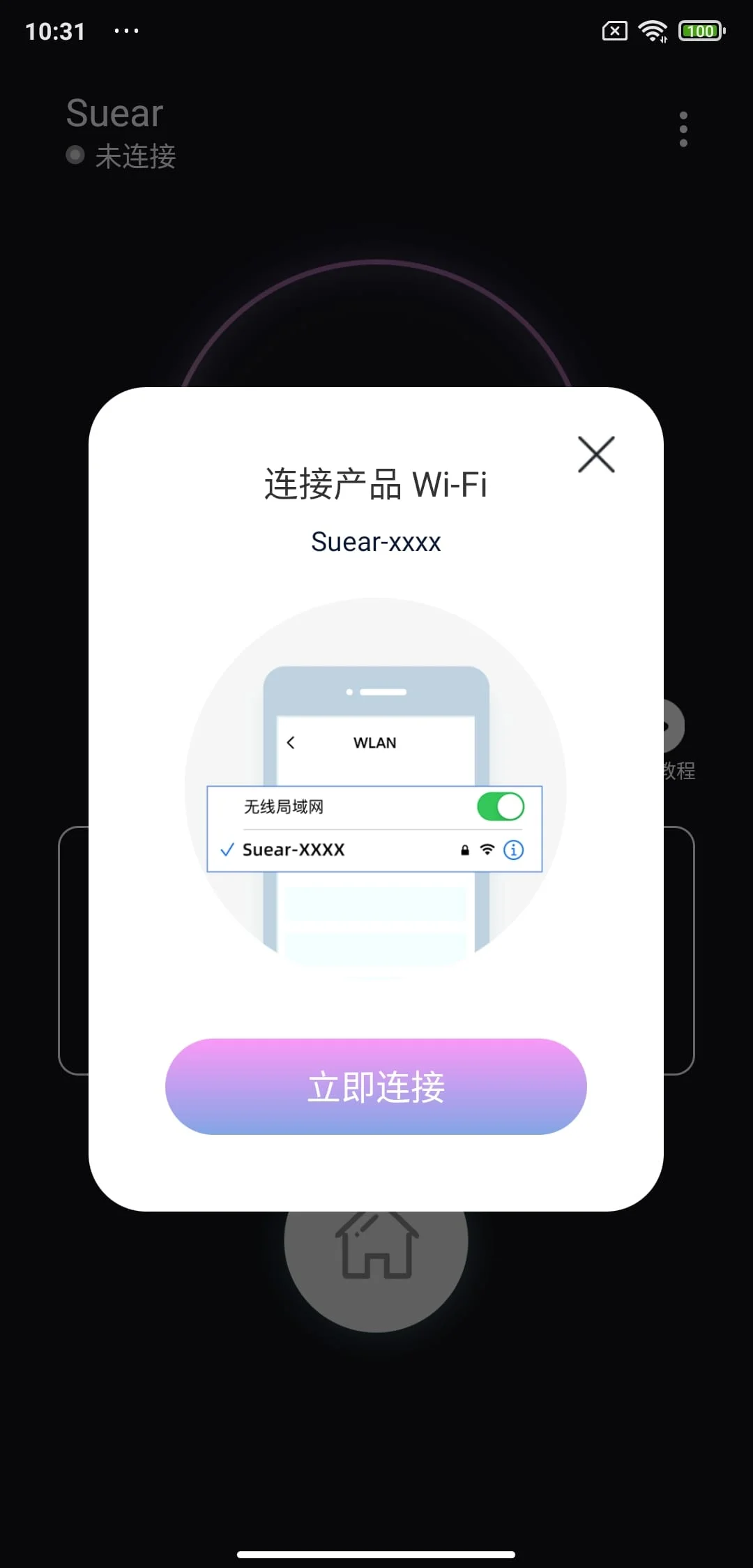Tap the 立即连接 button
The width and height of the screenshot is (753, 1568).
coord(376,1086)
